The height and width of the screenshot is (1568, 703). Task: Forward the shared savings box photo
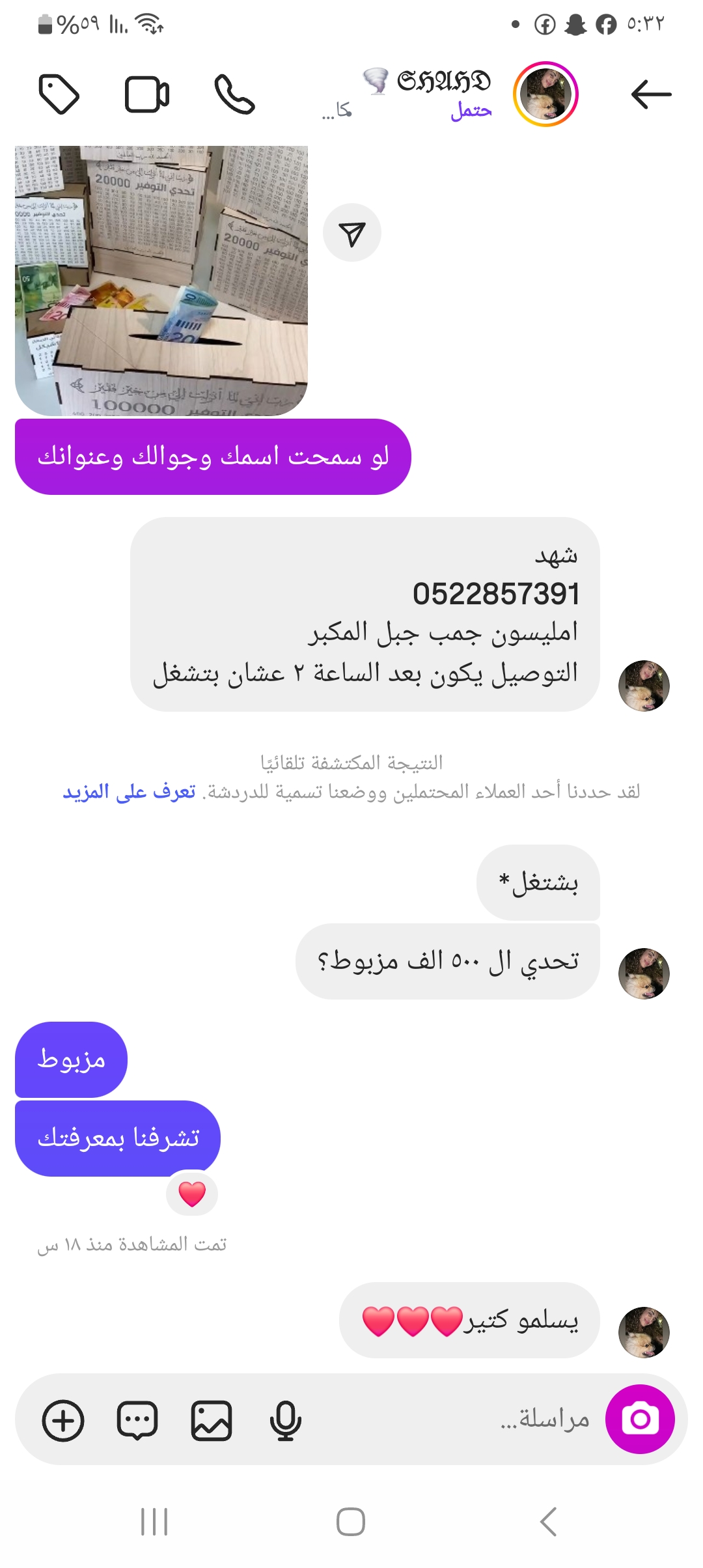click(352, 233)
